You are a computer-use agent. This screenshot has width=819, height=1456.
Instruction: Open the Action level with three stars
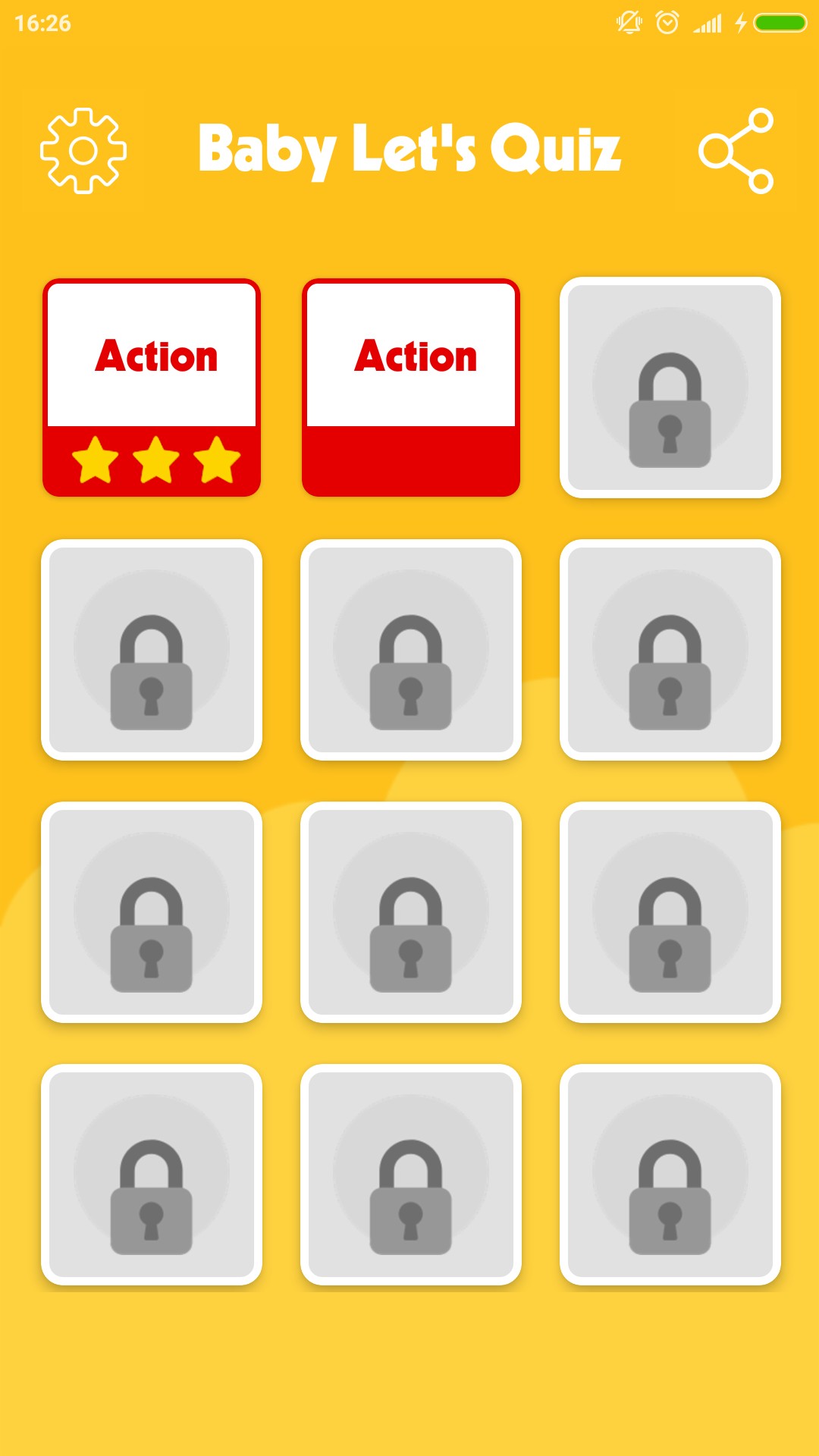coord(152,388)
